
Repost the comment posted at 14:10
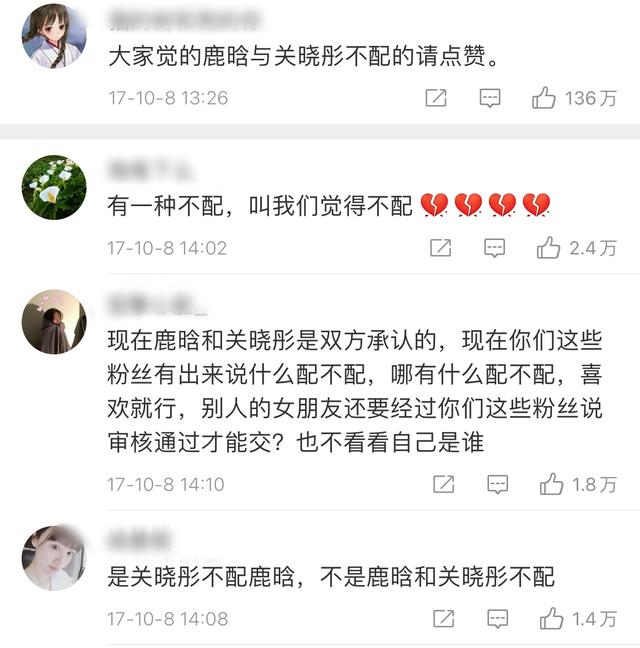pos(444,484)
